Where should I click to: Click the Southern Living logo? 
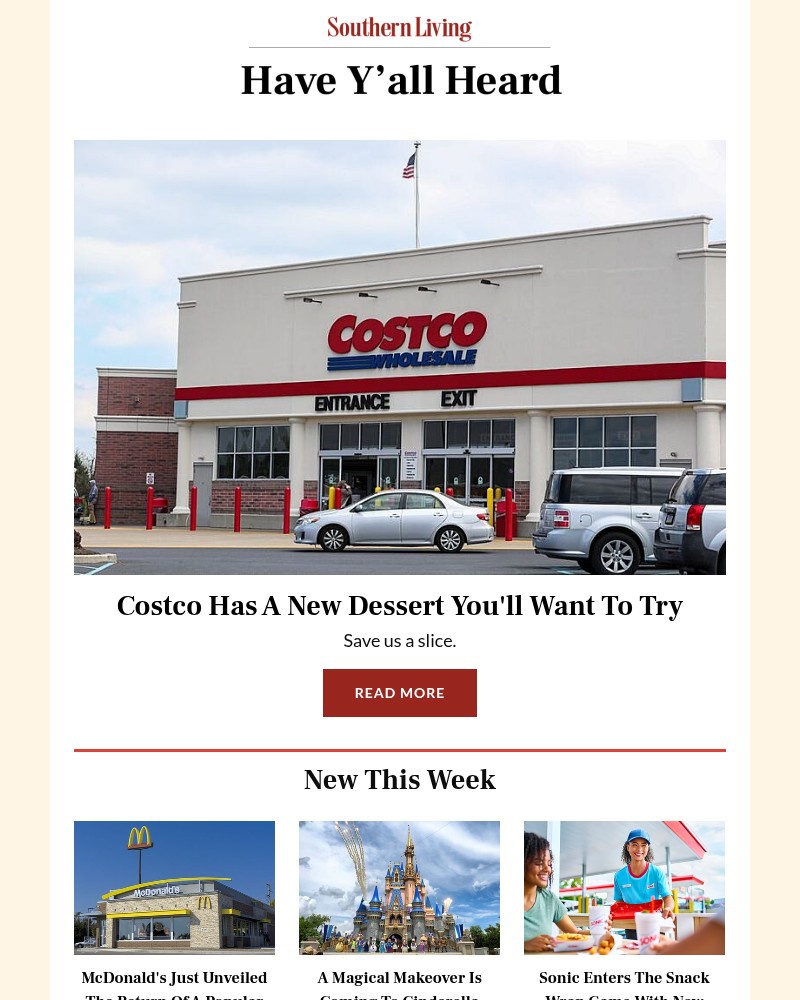(x=399, y=28)
